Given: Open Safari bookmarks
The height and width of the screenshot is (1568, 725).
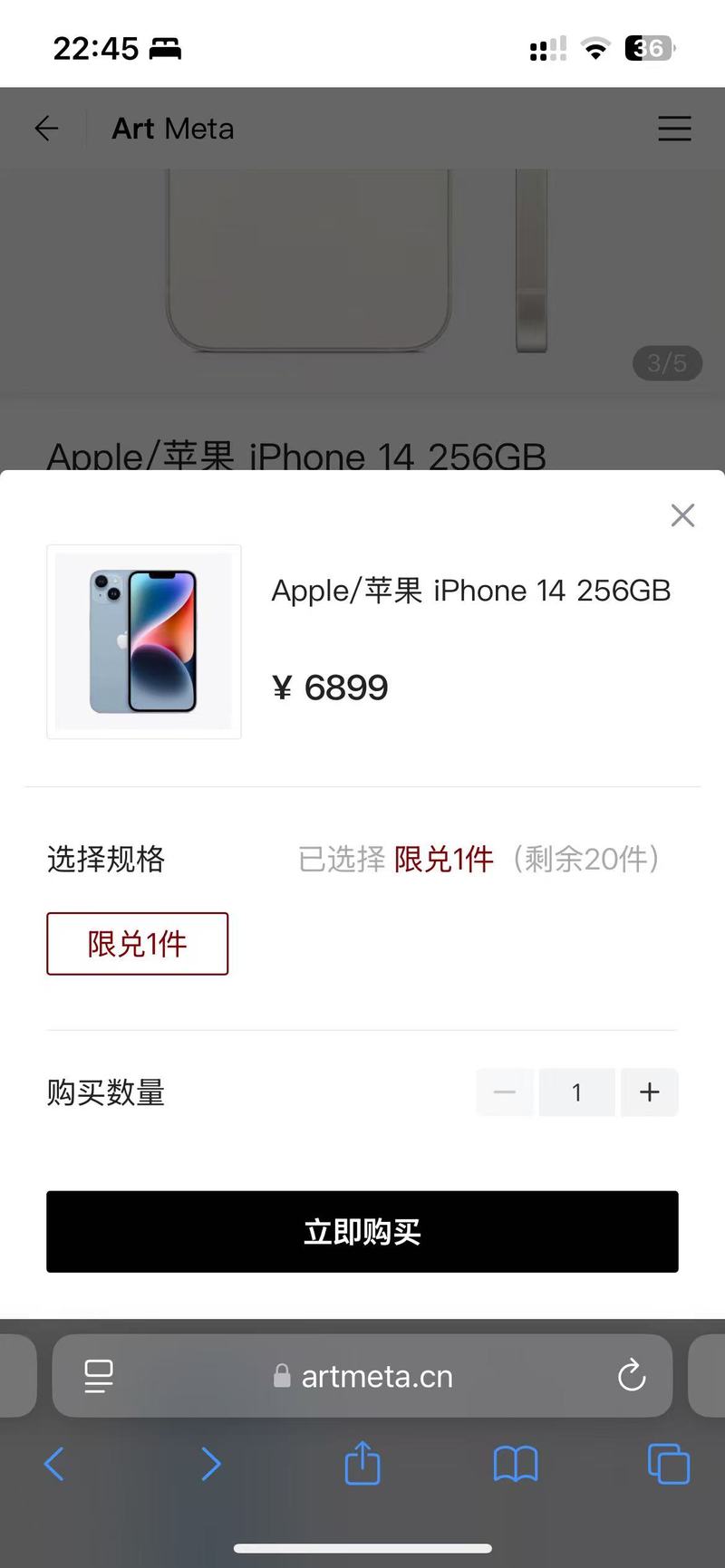Looking at the screenshot, I should tap(515, 1463).
